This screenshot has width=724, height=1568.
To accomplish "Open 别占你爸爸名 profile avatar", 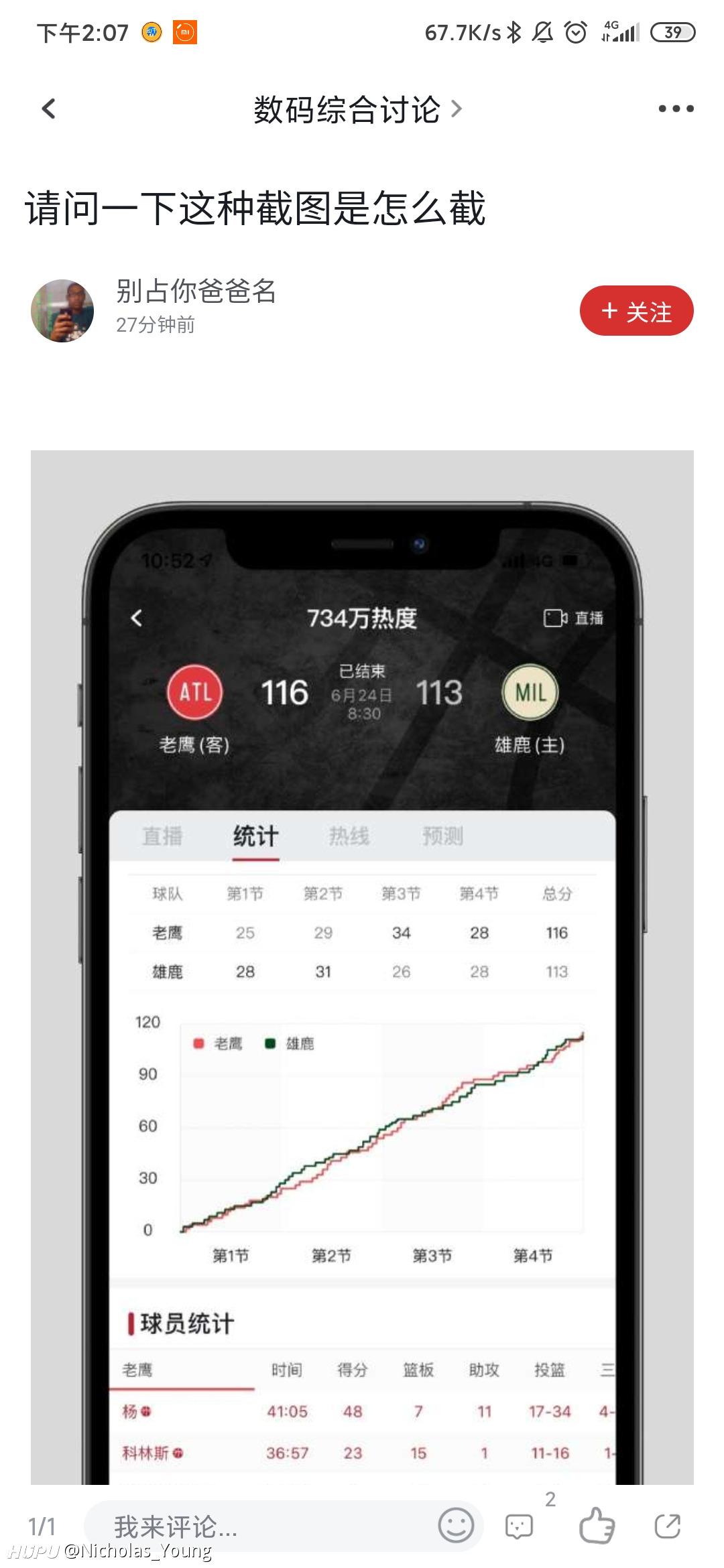I will [62, 311].
